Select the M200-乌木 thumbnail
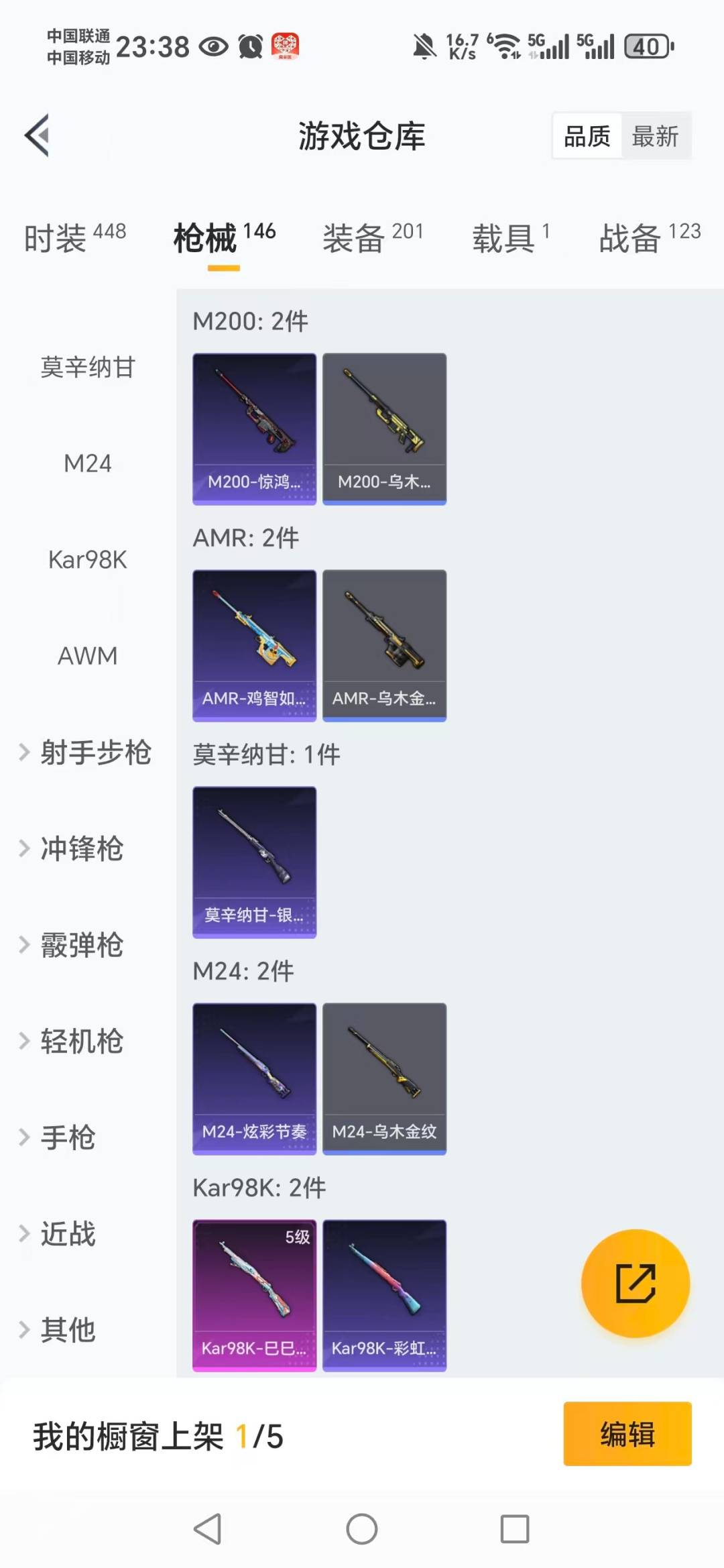Image resolution: width=724 pixels, height=1568 pixels. click(x=383, y=428)
